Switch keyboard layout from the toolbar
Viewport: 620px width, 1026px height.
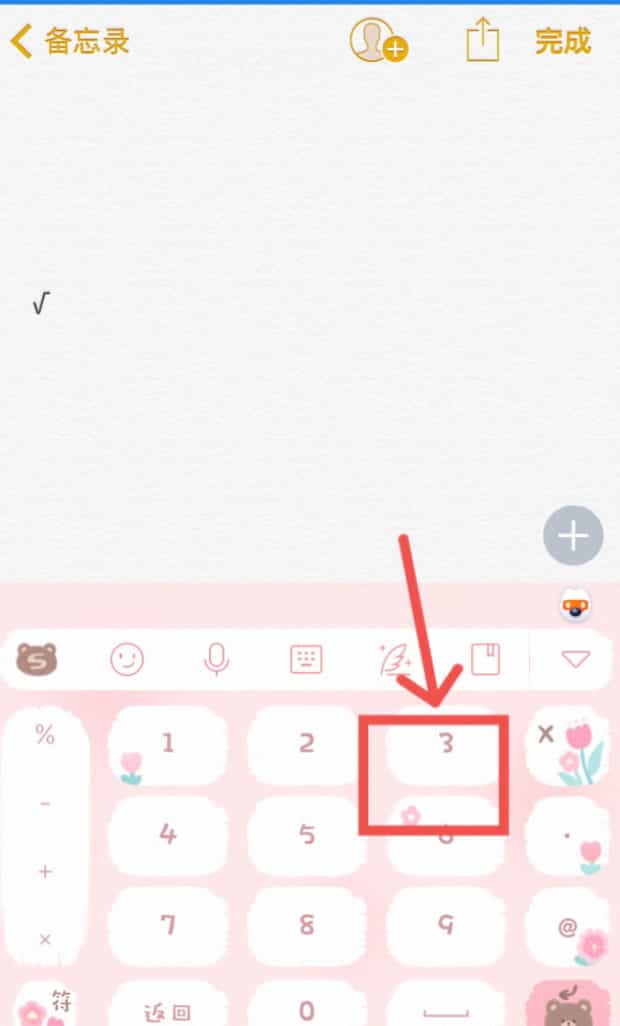[x=306, y=659]
